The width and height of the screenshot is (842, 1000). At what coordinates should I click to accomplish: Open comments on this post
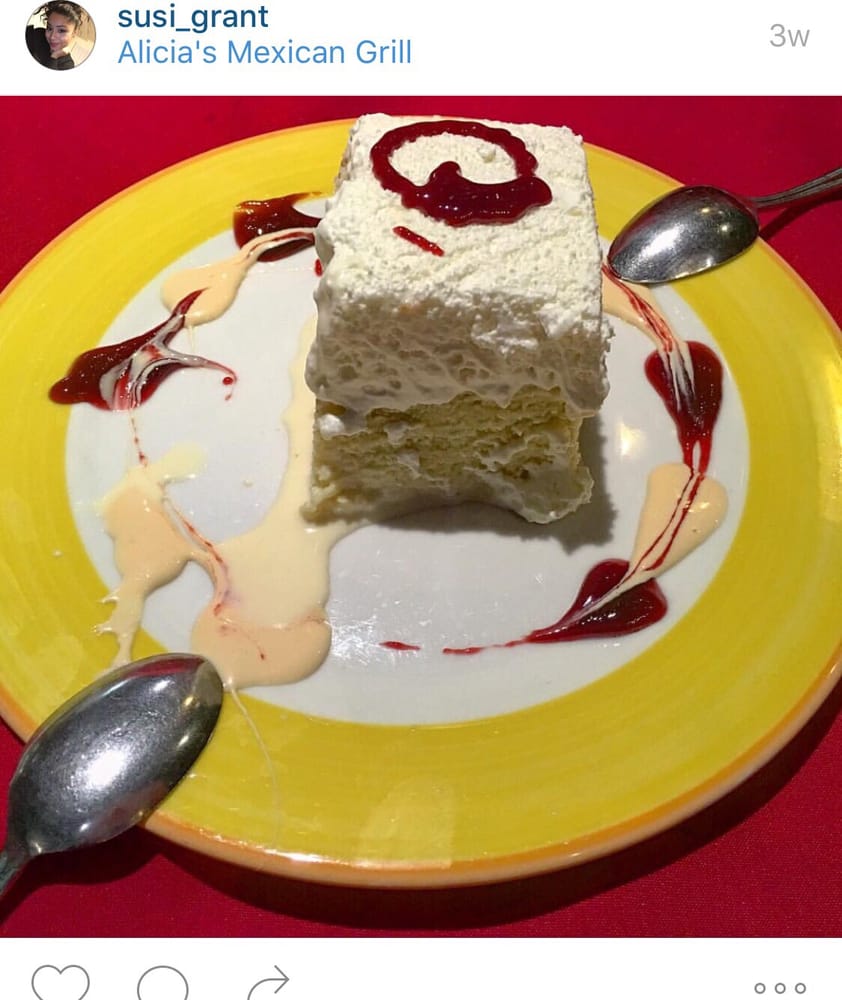click(162, 984)
